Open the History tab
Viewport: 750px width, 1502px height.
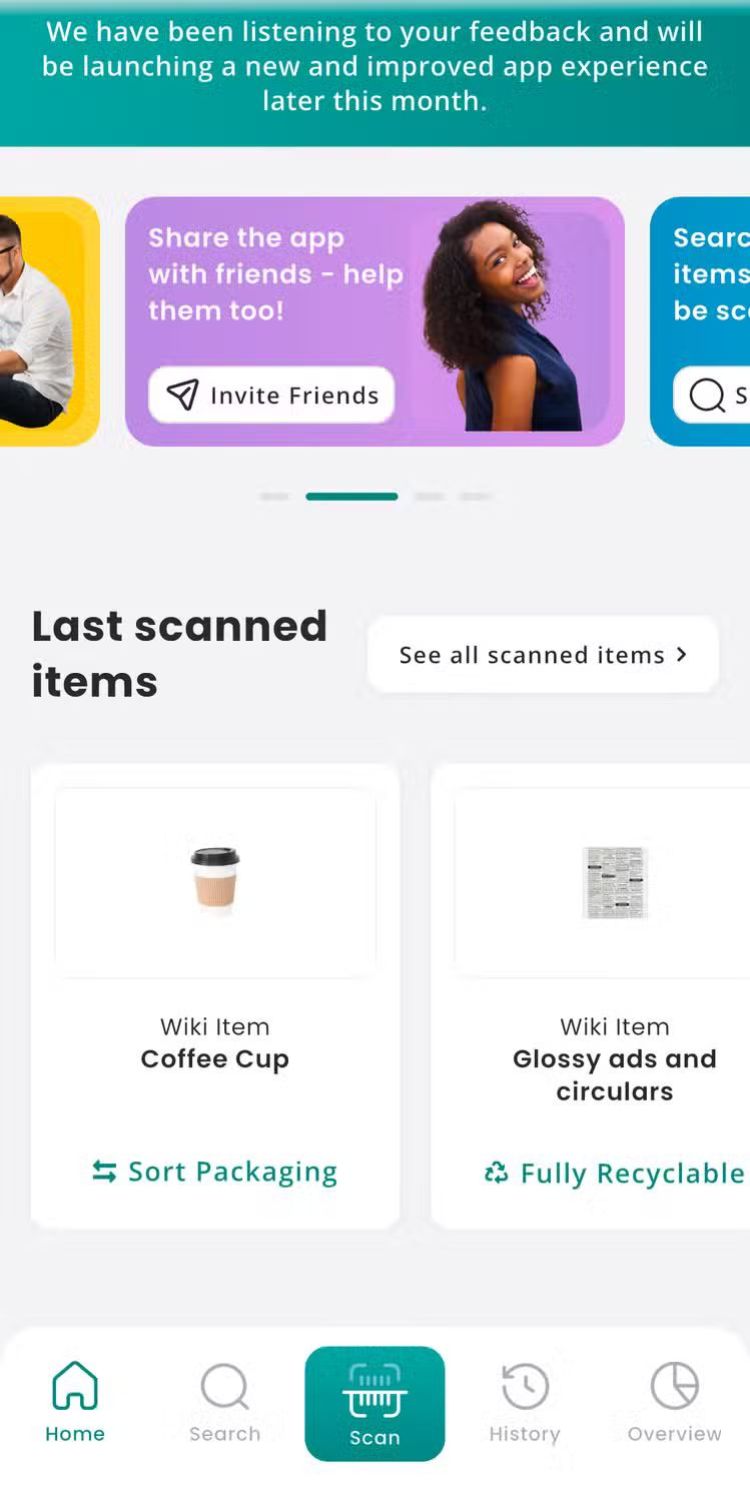525,1402
